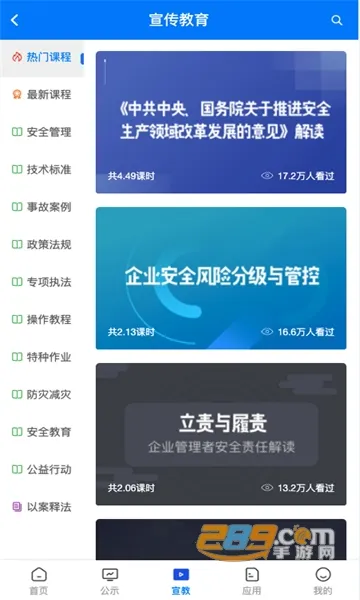This screenshot has width=360, height=600.
Task: Switch to 安全管理 category
Action: tap(41, 132)
